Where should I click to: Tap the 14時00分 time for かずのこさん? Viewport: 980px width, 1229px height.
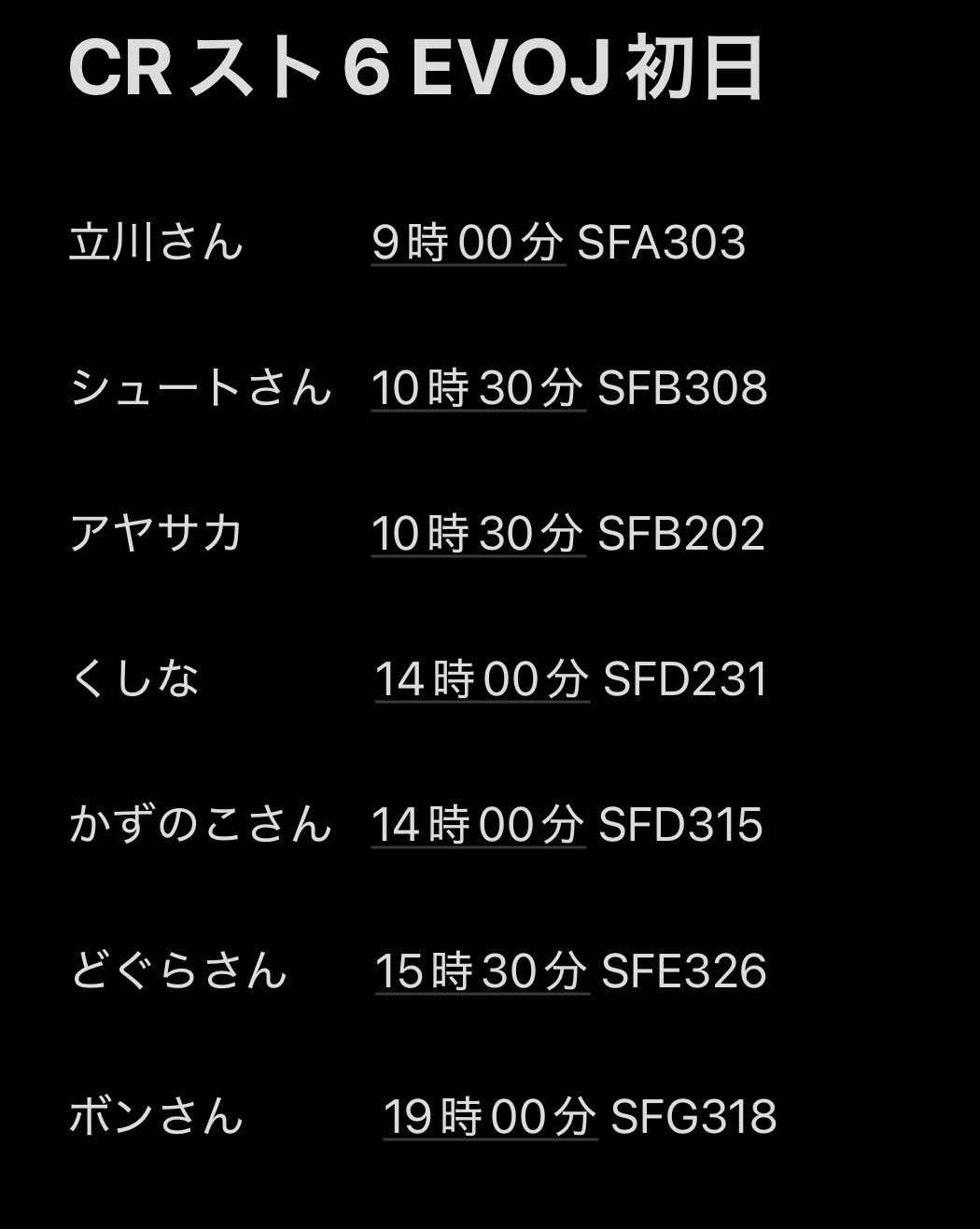click(478, 826)
